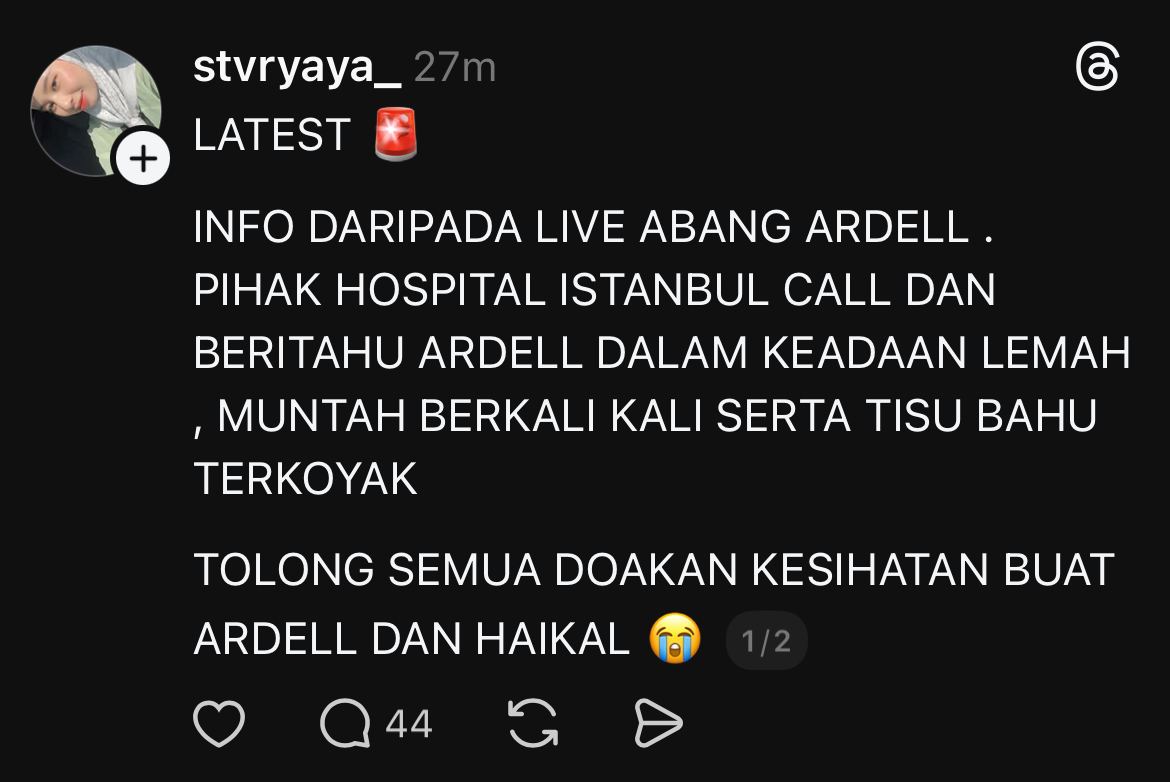Follow stvryaya_ using the plus badge

(144, 159)
